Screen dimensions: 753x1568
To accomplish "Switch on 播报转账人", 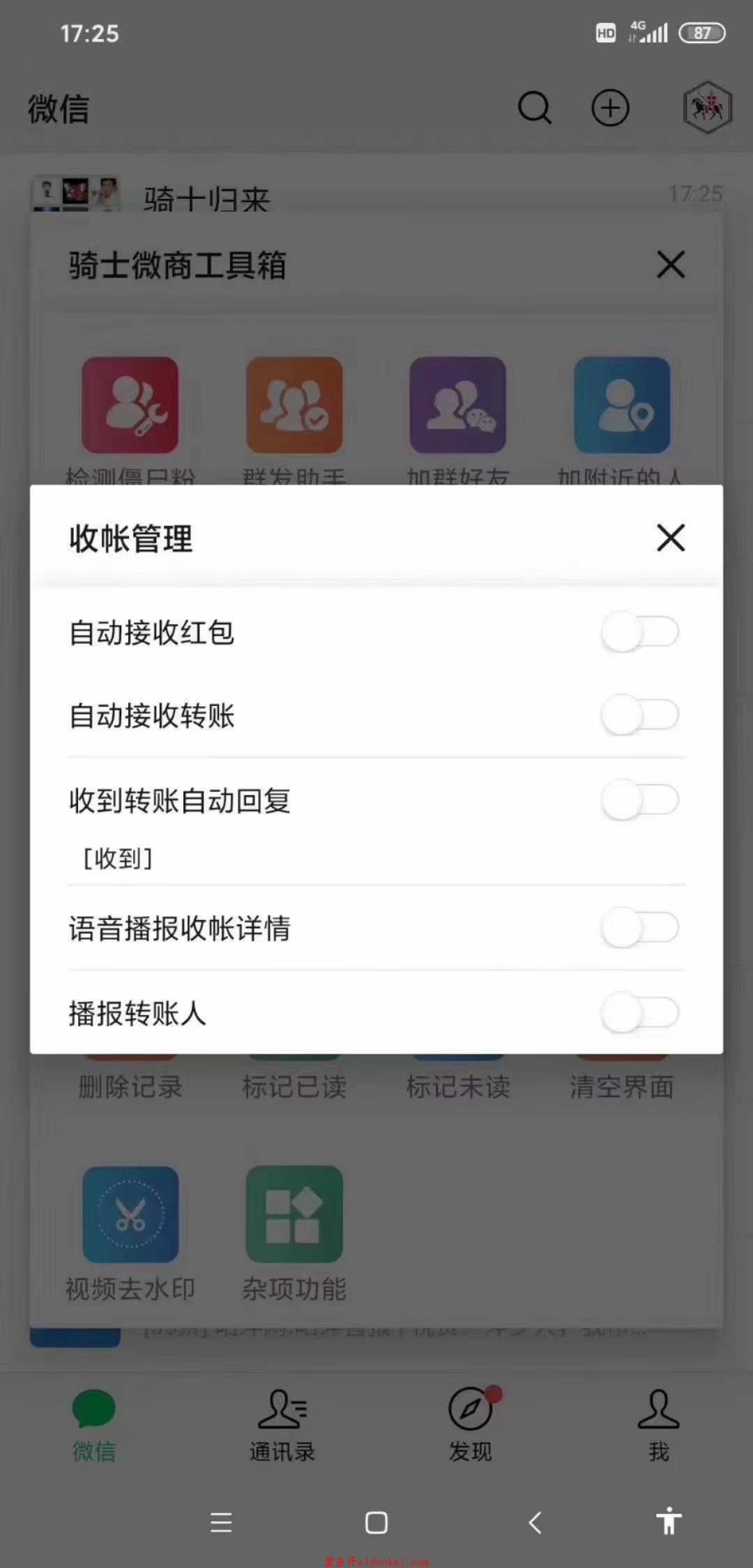I will (640, 1013).
